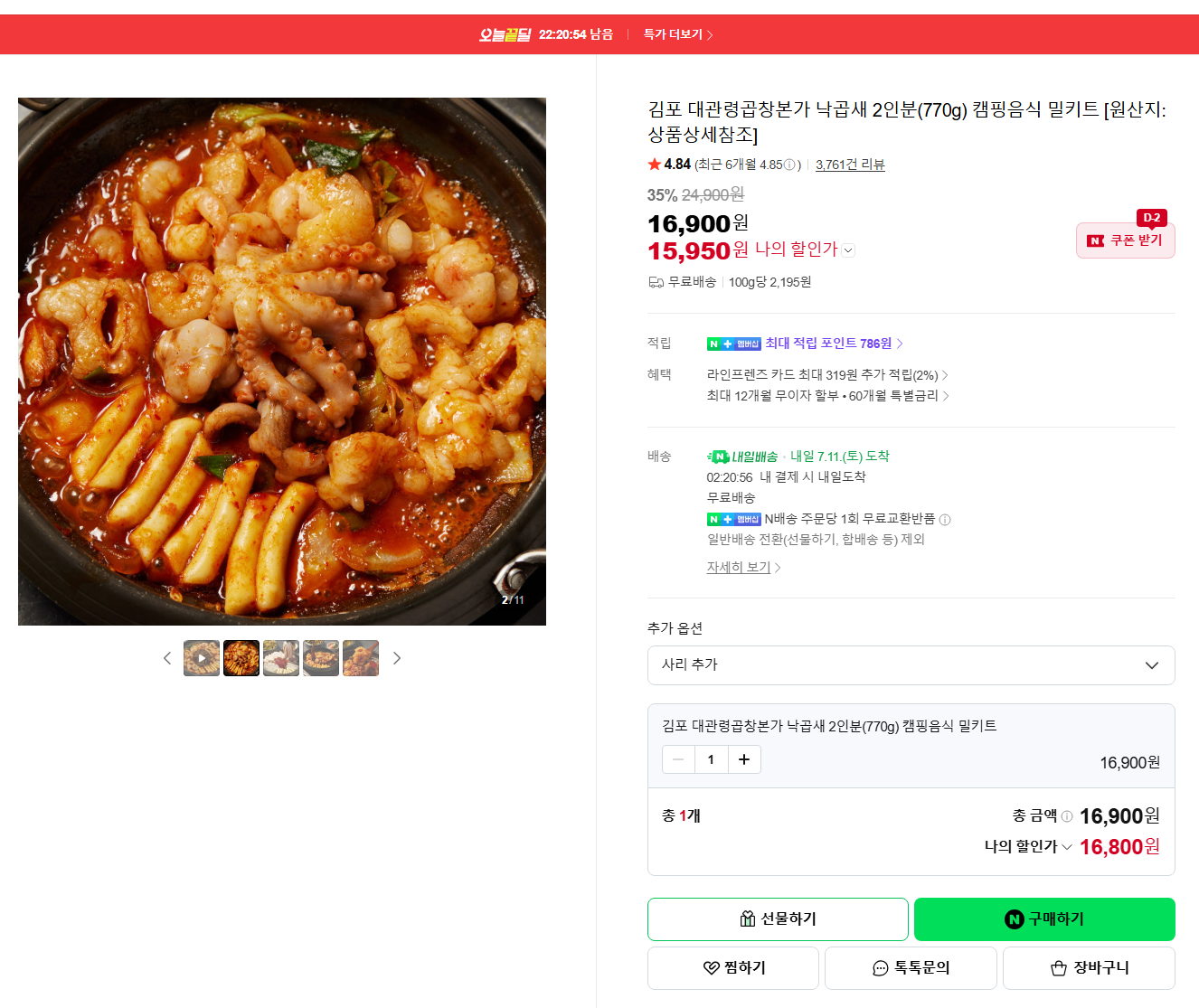
Task: Tap 선물하기 to send as gift
Action: click(778, 919)
